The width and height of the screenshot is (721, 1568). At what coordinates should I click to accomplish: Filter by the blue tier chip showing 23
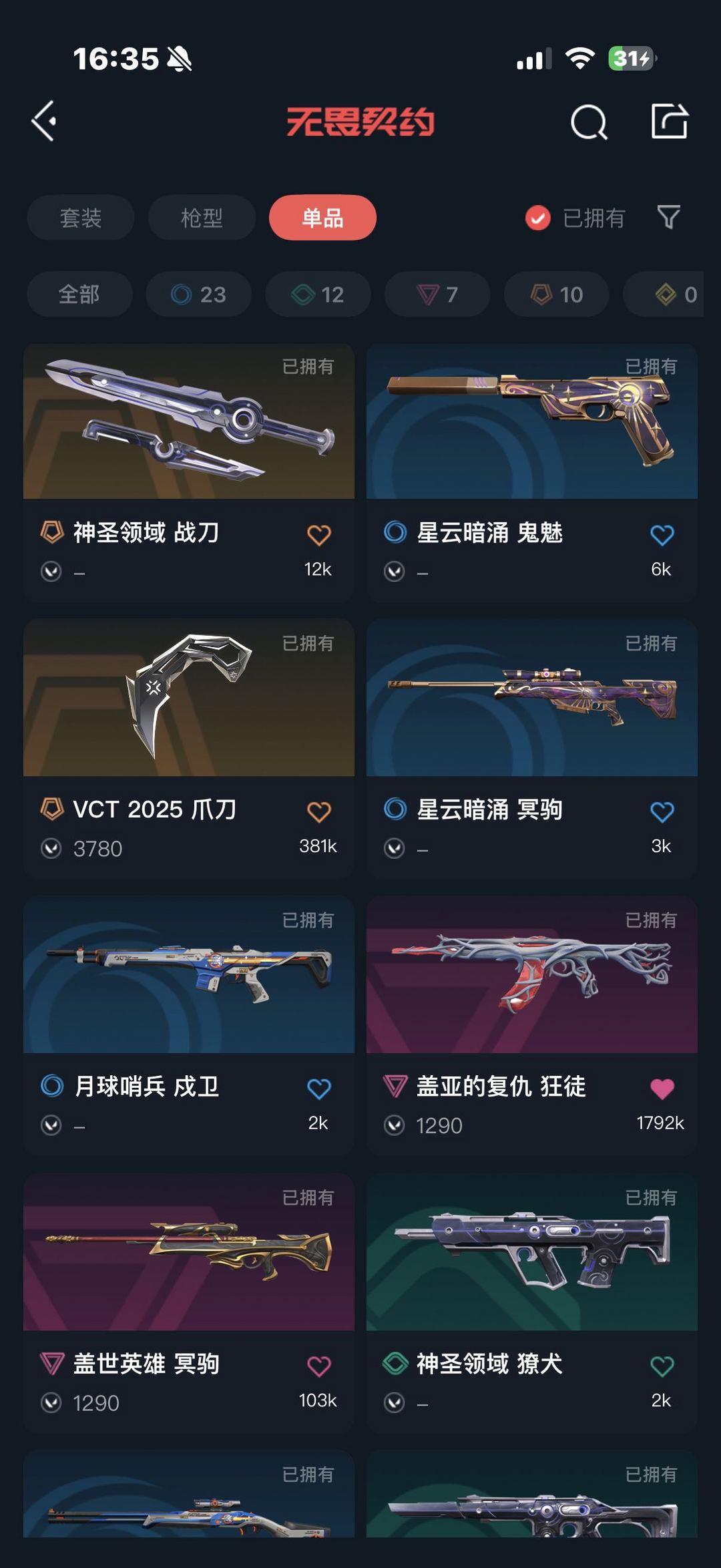pos(199,294)
